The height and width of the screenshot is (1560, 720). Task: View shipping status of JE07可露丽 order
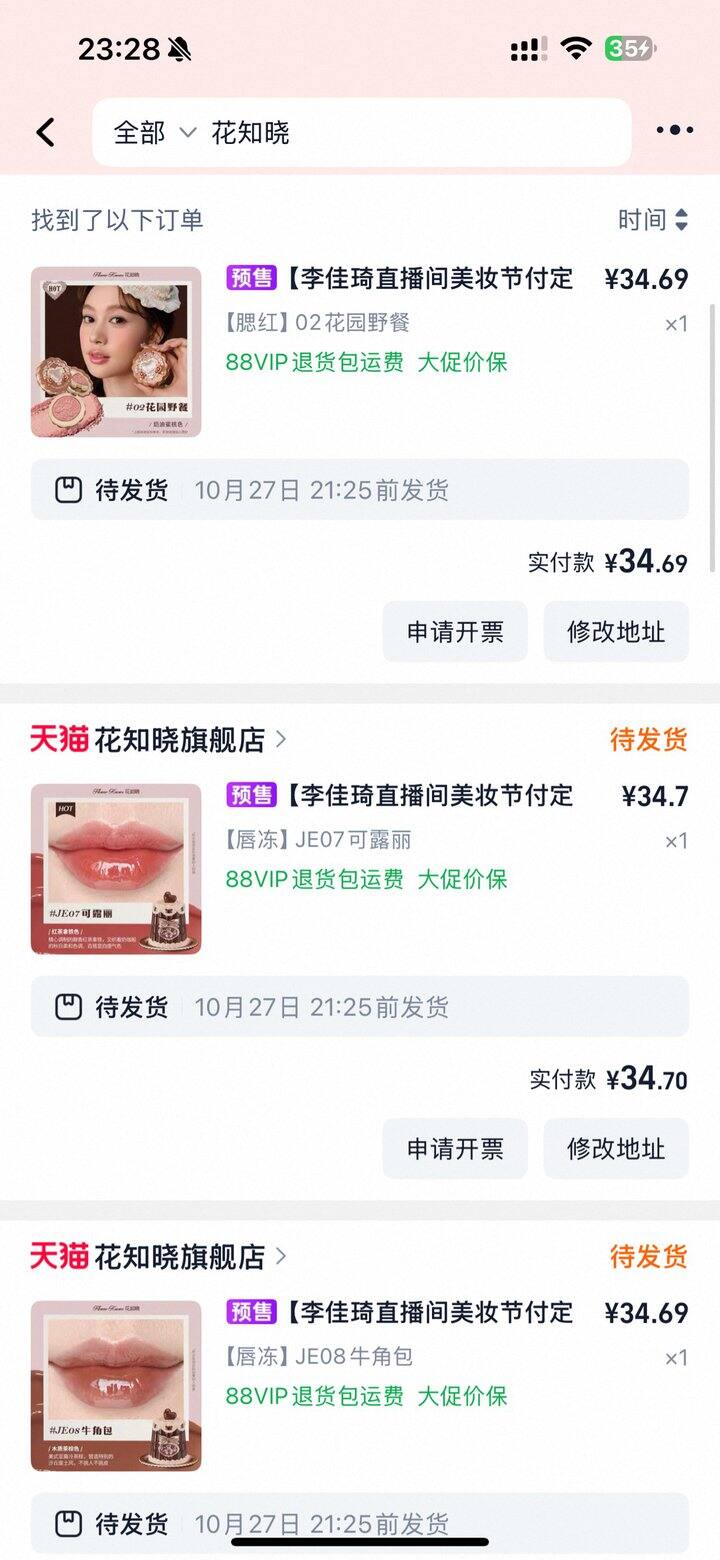coord(360,1007)
